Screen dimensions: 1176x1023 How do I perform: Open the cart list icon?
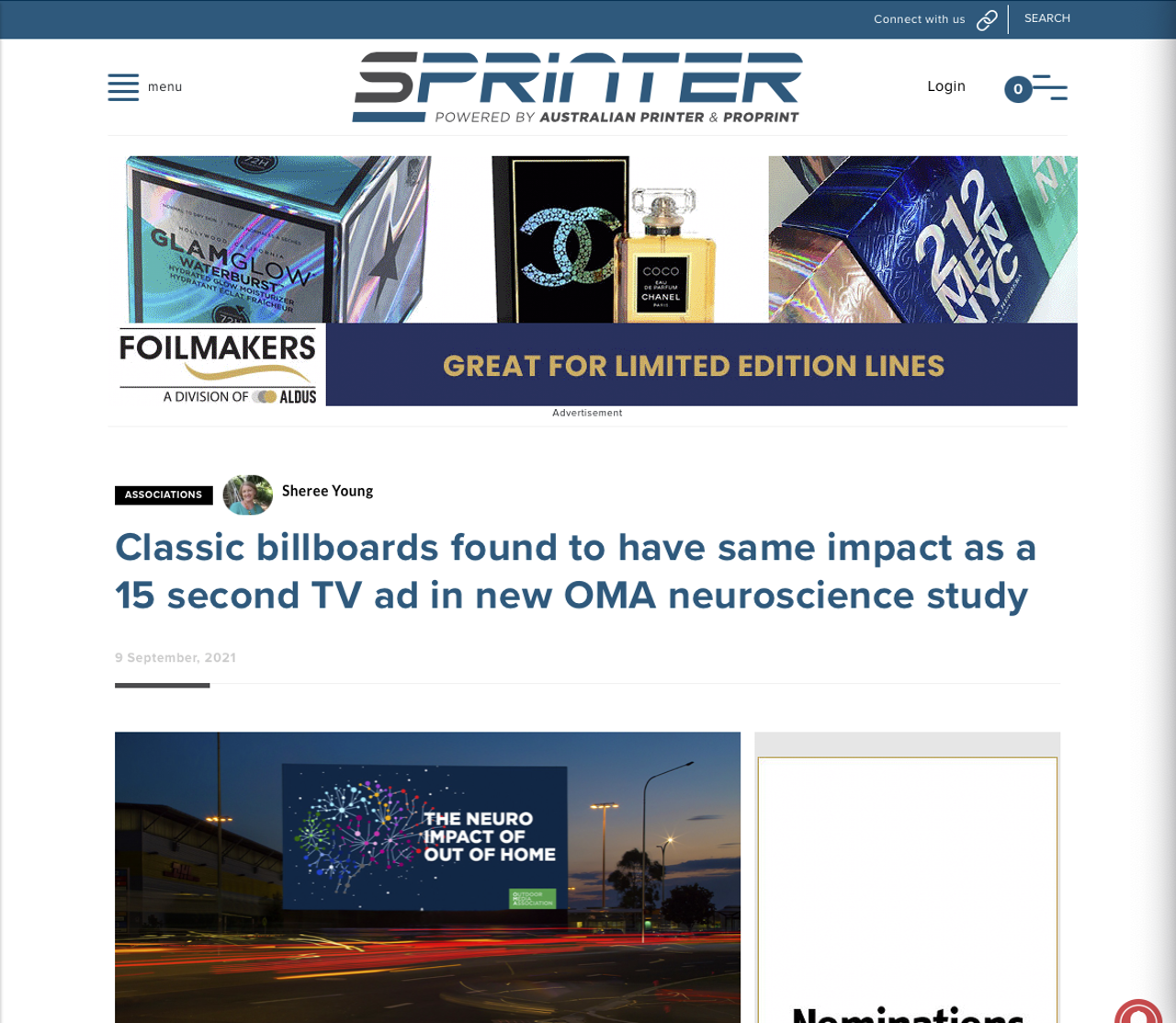click(1048, 88)
